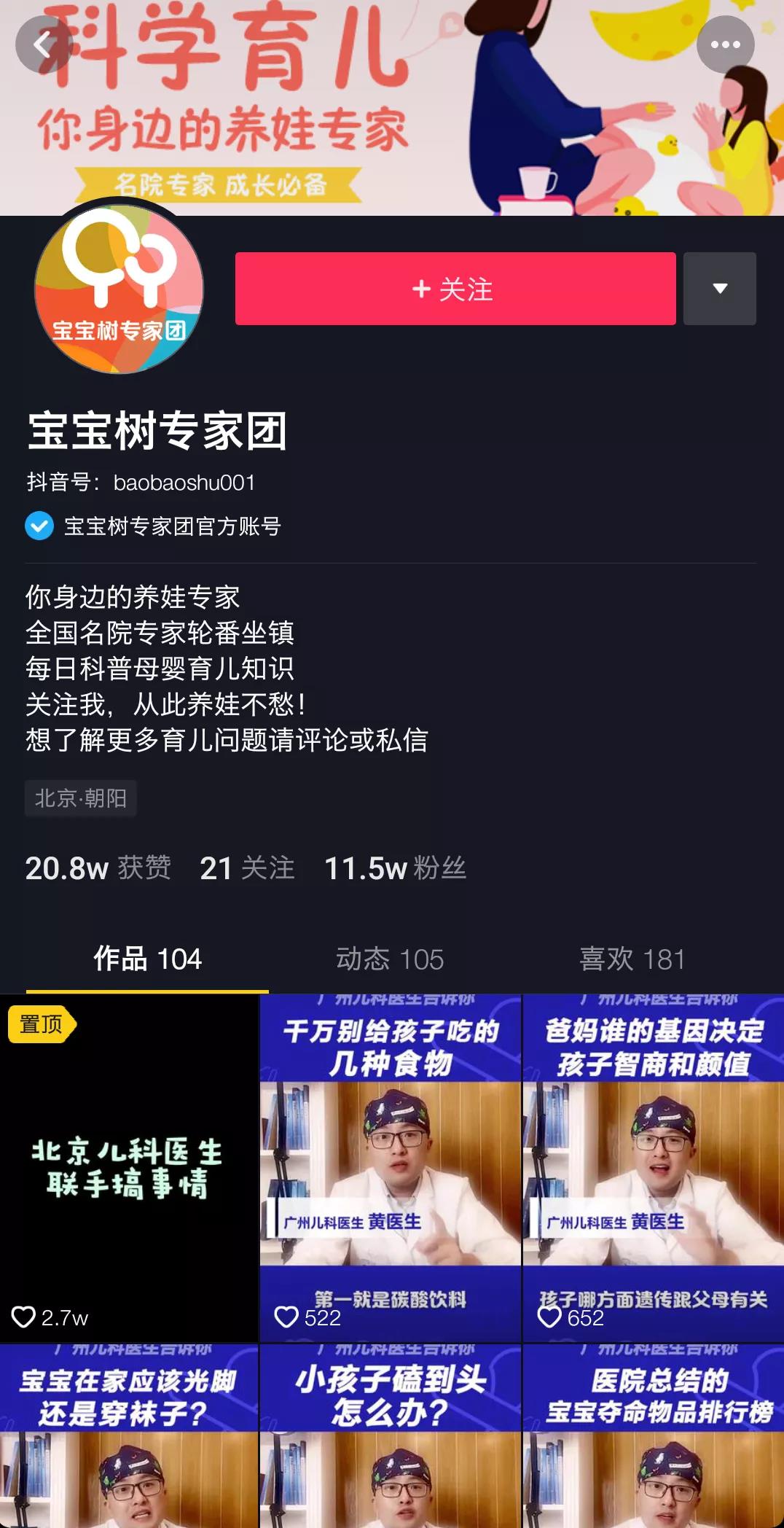Open pinned video 北京儿科医生联手搞事情
784x1528 pixels.
point(129,1168)
